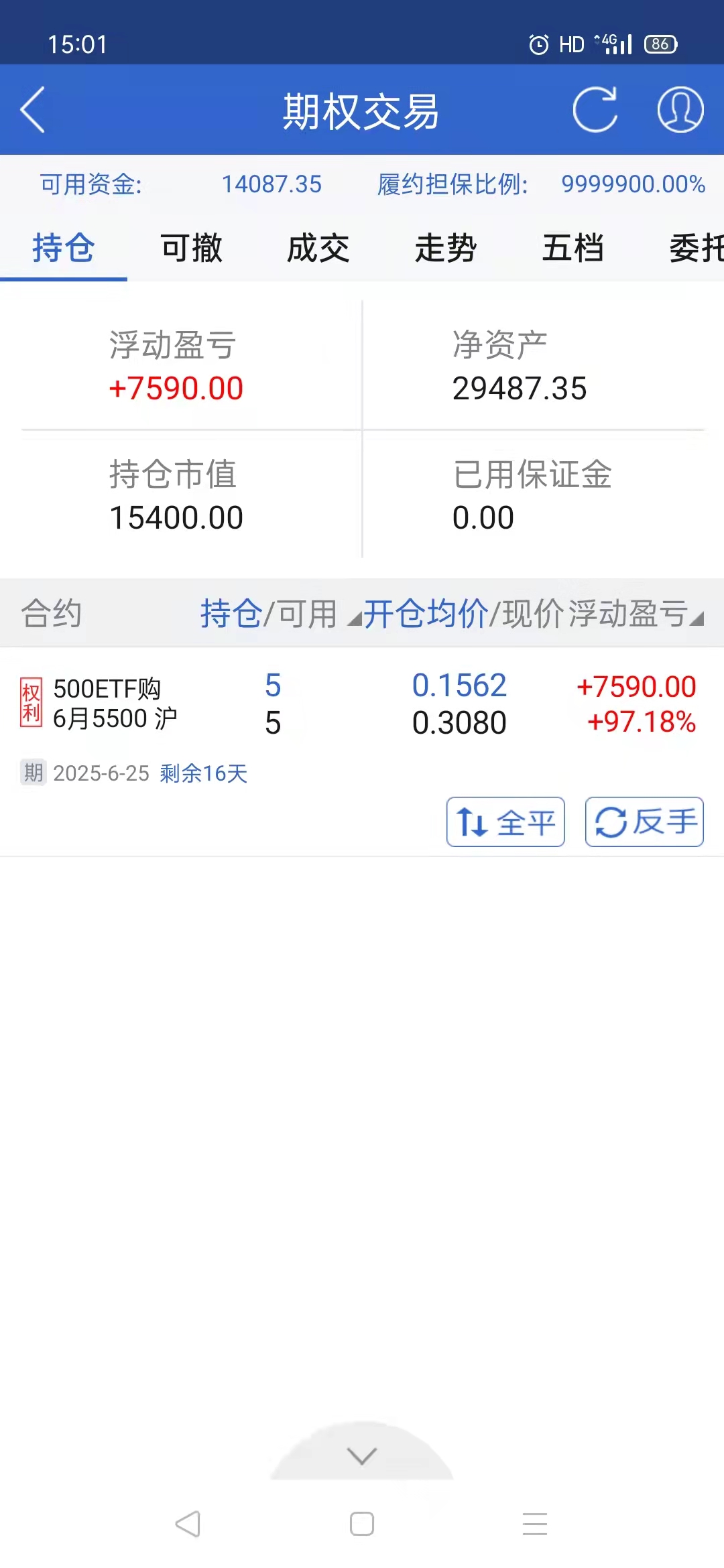Switch to the 委托 tab
This screenshot has height=1568, width=724.
695,249
